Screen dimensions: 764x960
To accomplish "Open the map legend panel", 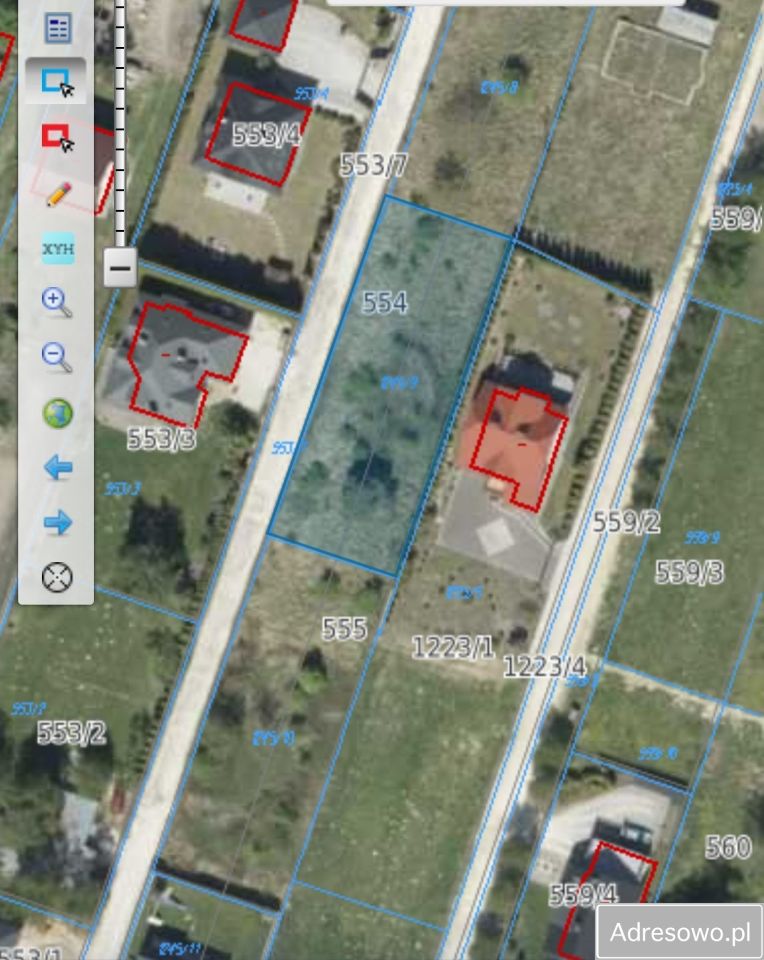I will pyautogui.click(x=58, y=27).
